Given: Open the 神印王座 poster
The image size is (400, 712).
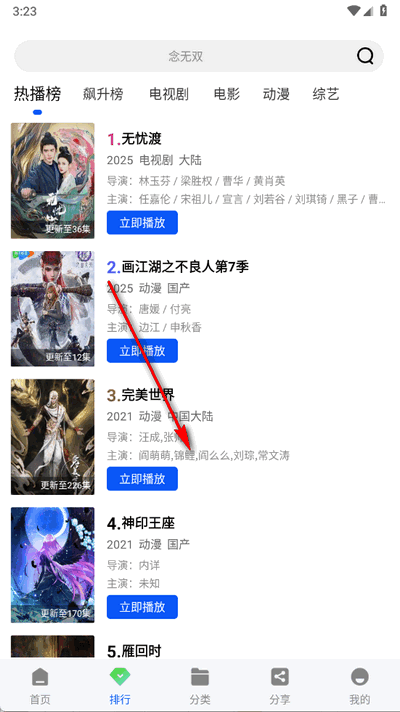Looking at the screenshot, I should point(53,565).
